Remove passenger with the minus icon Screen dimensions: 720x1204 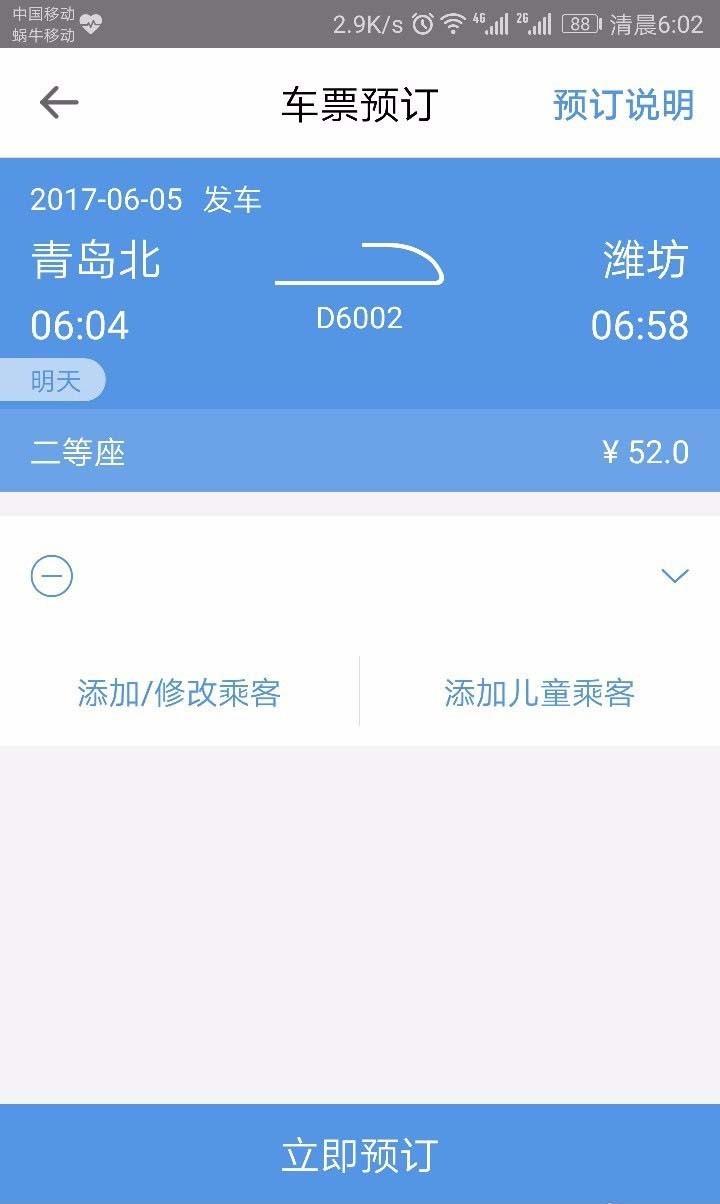(52, 576)
